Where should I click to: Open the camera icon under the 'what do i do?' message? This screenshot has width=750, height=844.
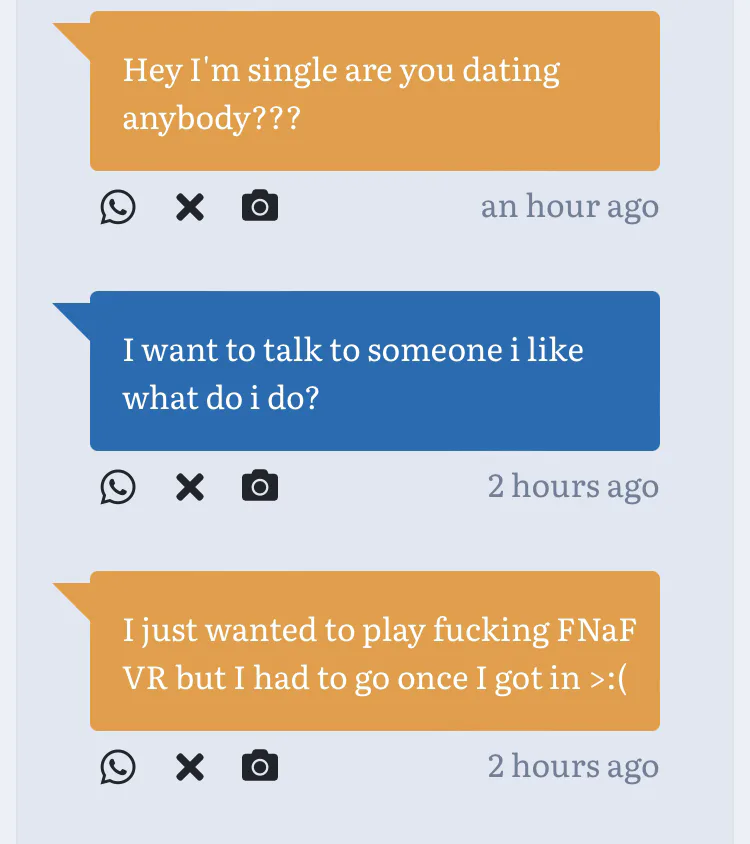tap(260, 486)
